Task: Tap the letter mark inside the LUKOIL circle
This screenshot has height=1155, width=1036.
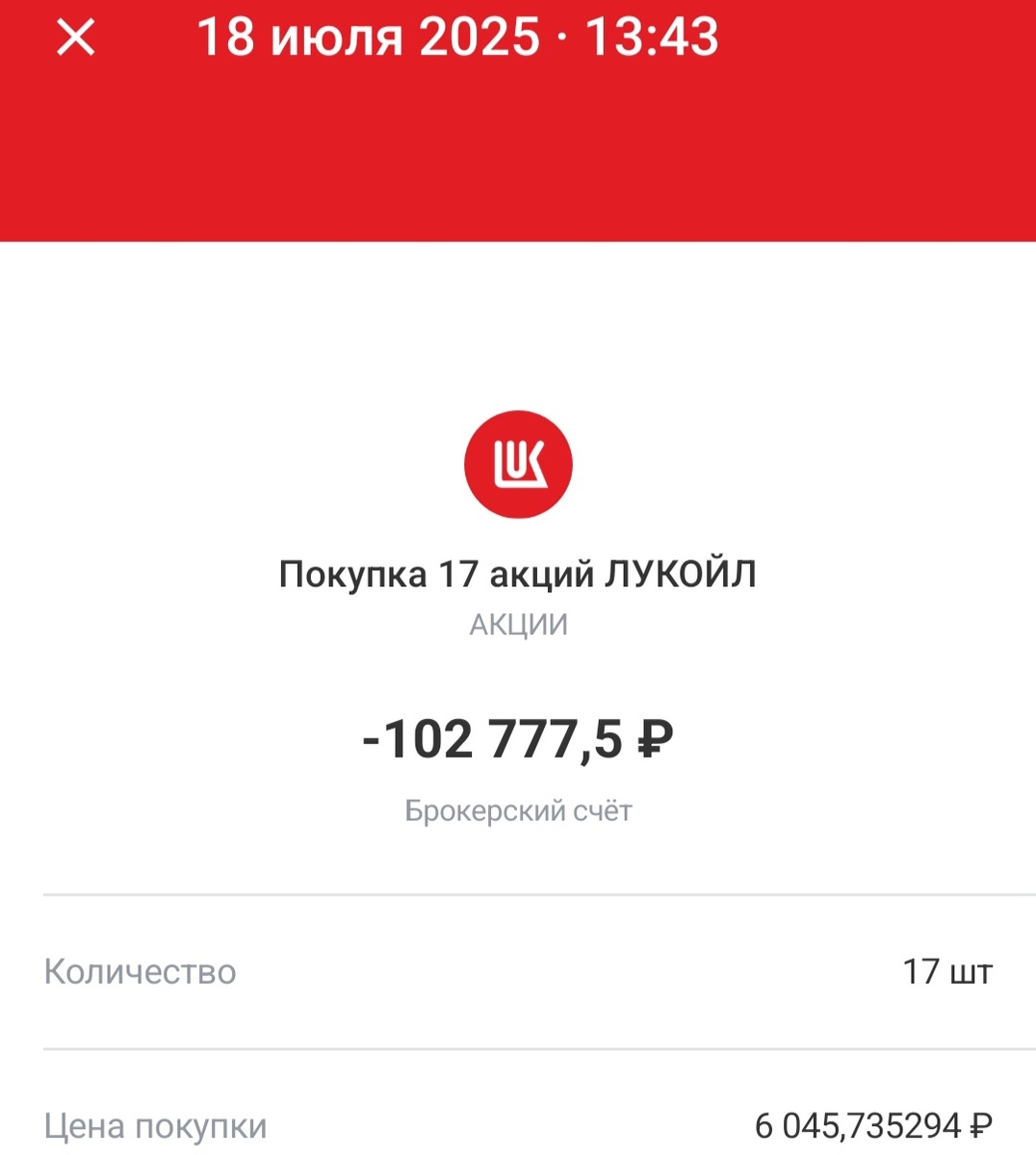Action: click(x=518, y=465)
